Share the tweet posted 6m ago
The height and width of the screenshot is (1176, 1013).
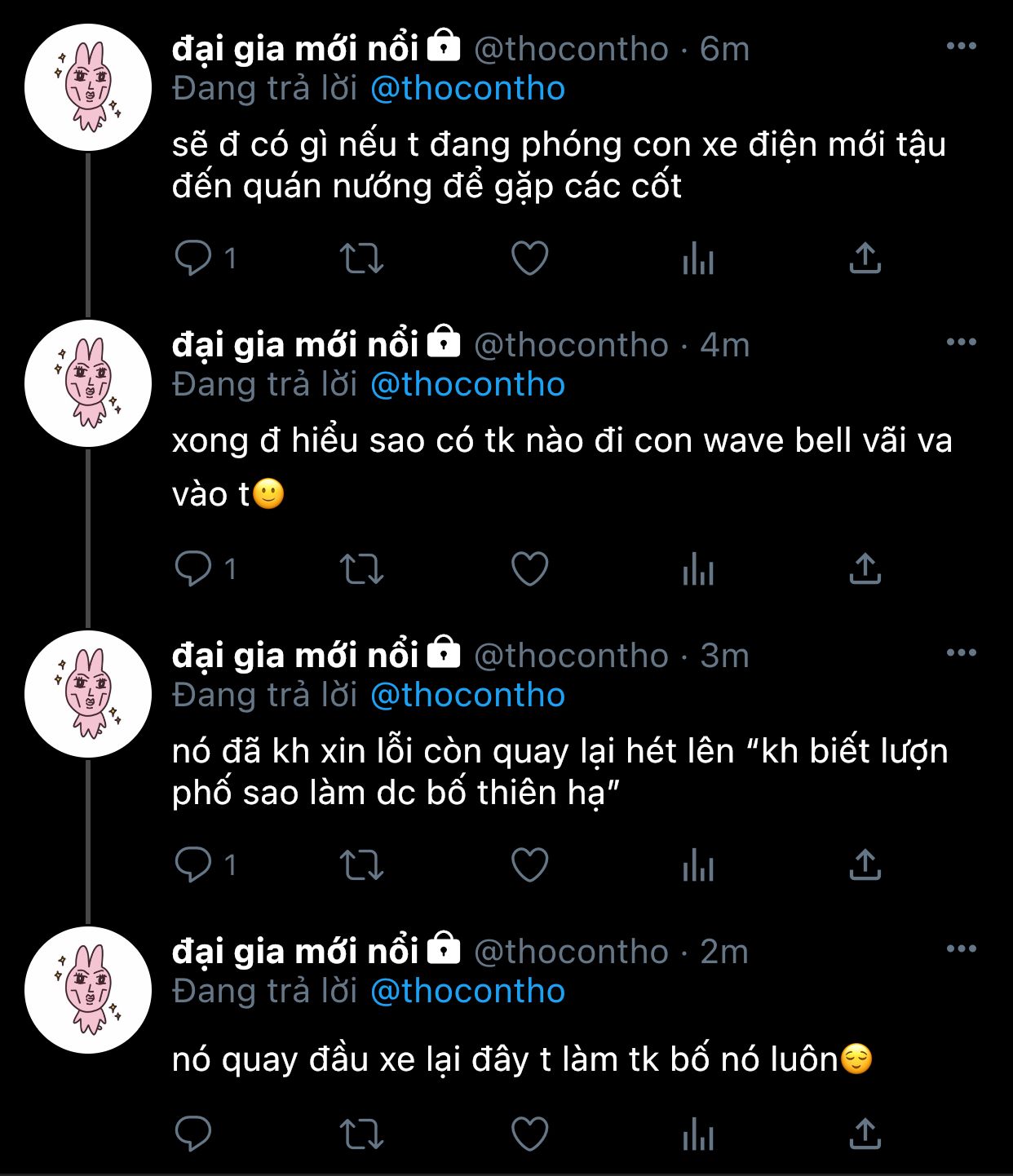[865, 259]
